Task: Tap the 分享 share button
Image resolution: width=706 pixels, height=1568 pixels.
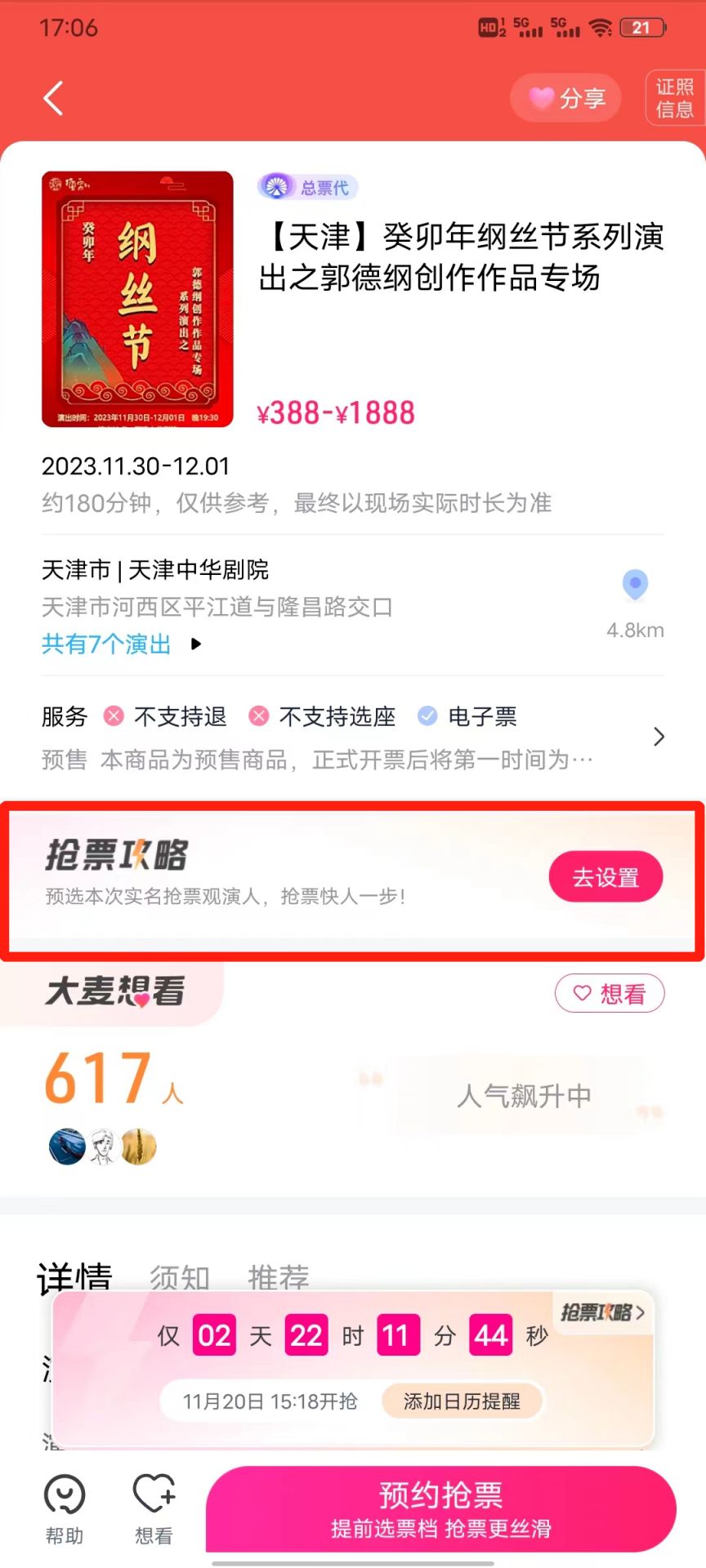Action: [565, 99]
